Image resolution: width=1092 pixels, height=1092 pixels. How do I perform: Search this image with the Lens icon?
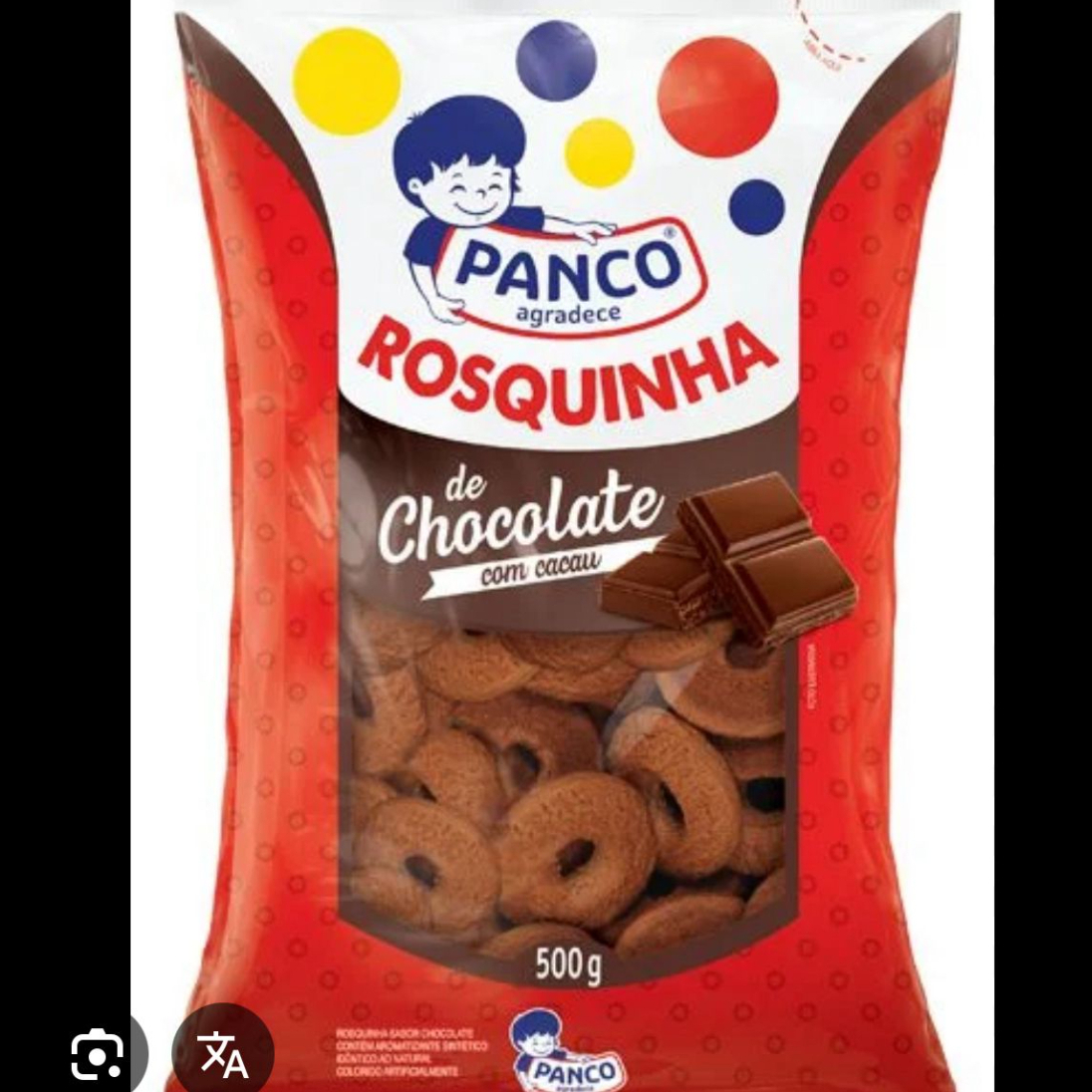click(x=97, y=1055)
